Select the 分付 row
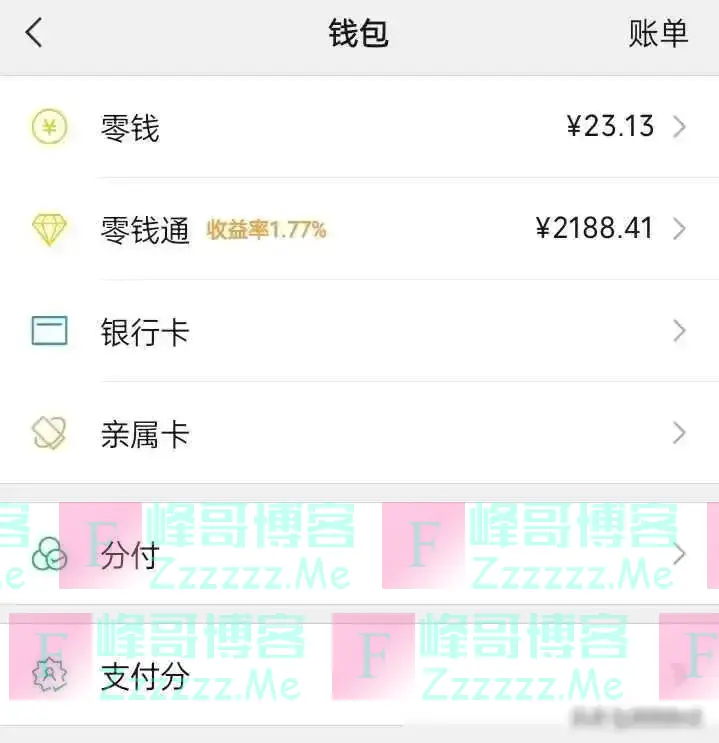 click(x=360, y=555)
